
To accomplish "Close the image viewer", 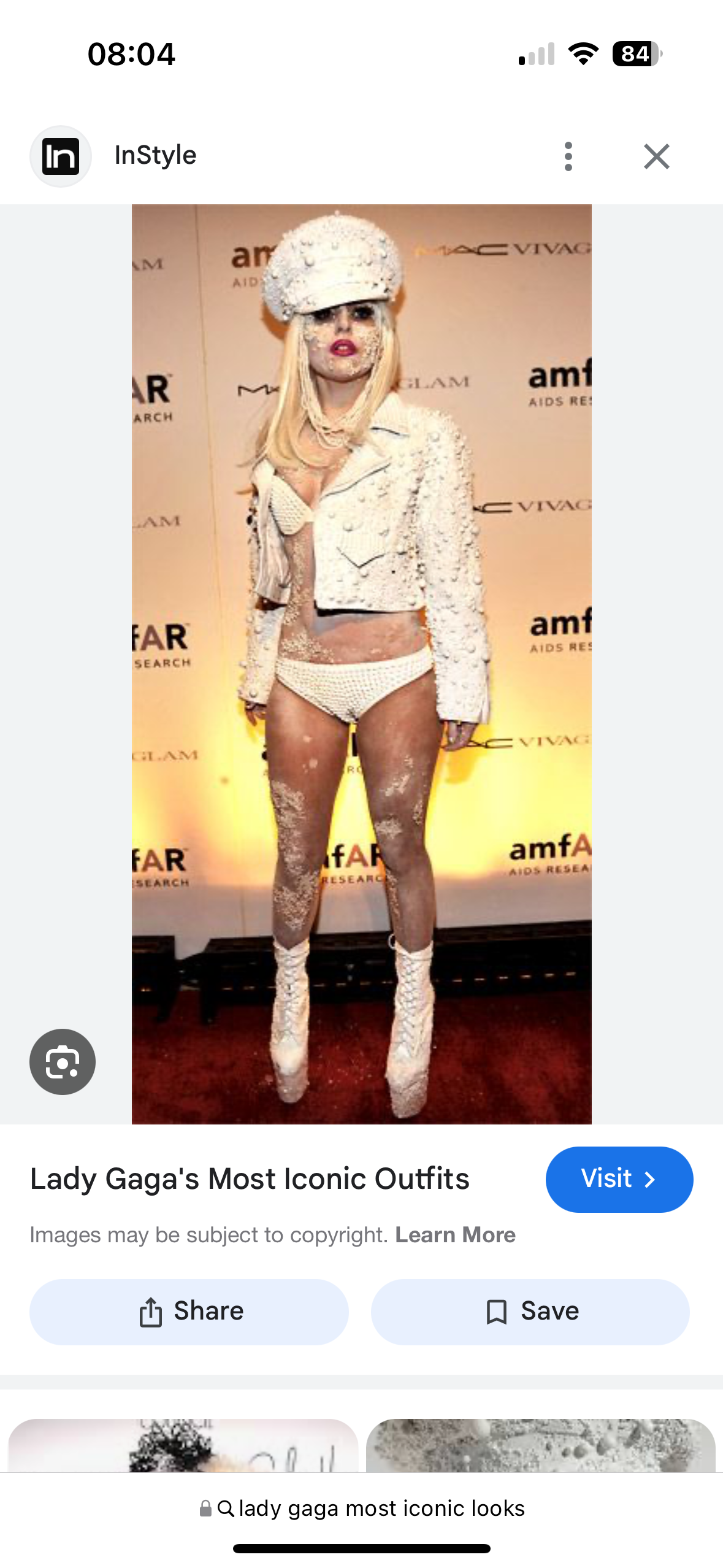I will [x=656, y=156].
